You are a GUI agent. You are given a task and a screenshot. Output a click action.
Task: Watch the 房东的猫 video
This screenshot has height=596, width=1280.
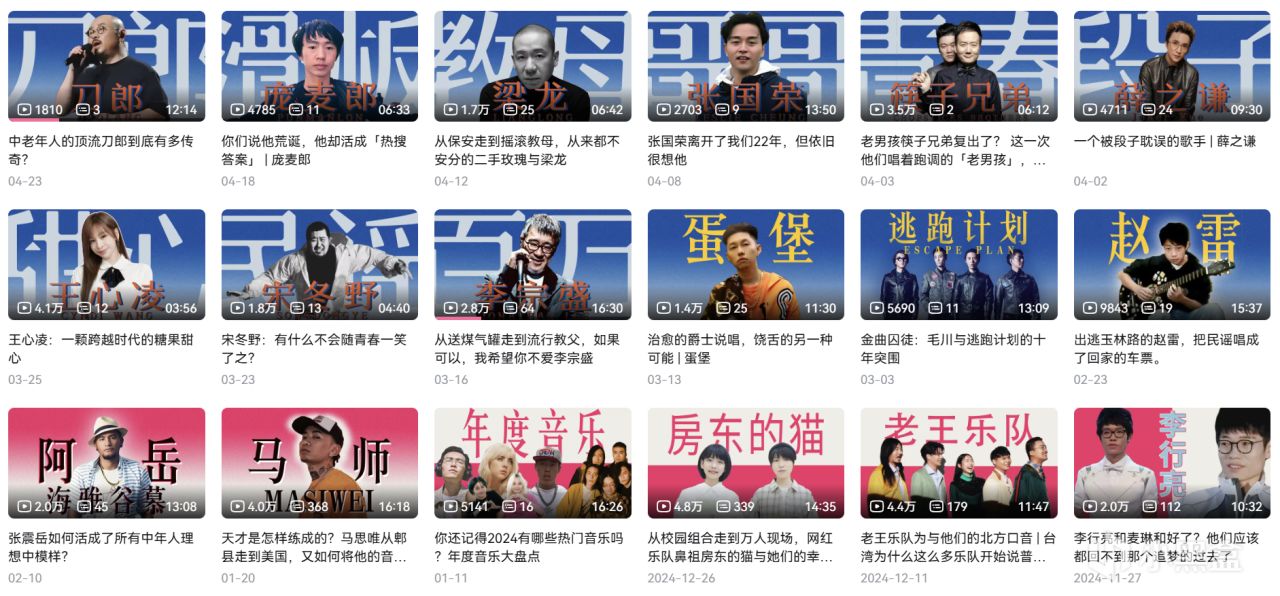[x=745, y=461]
